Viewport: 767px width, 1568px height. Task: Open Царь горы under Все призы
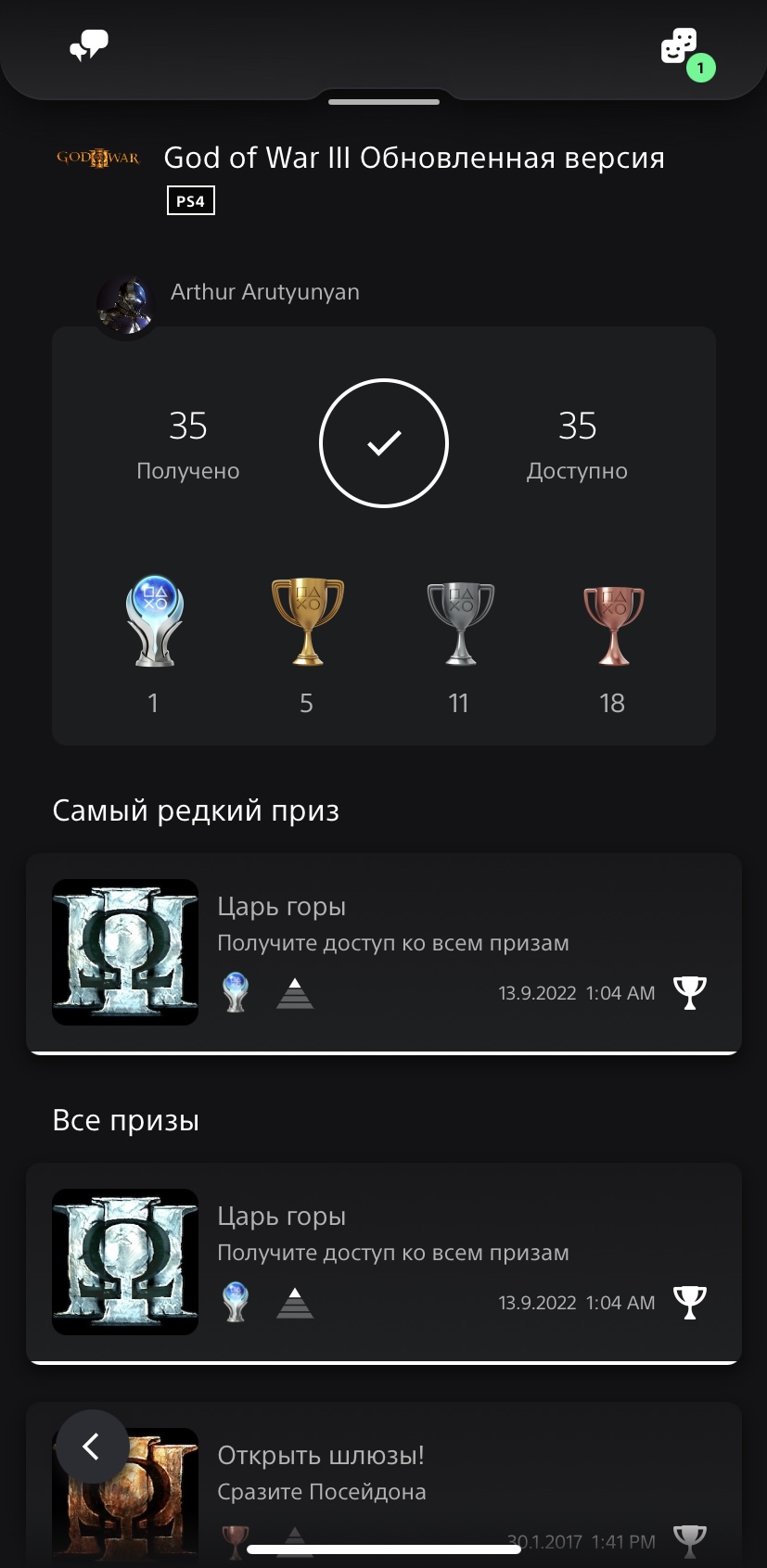(383, 1263)
